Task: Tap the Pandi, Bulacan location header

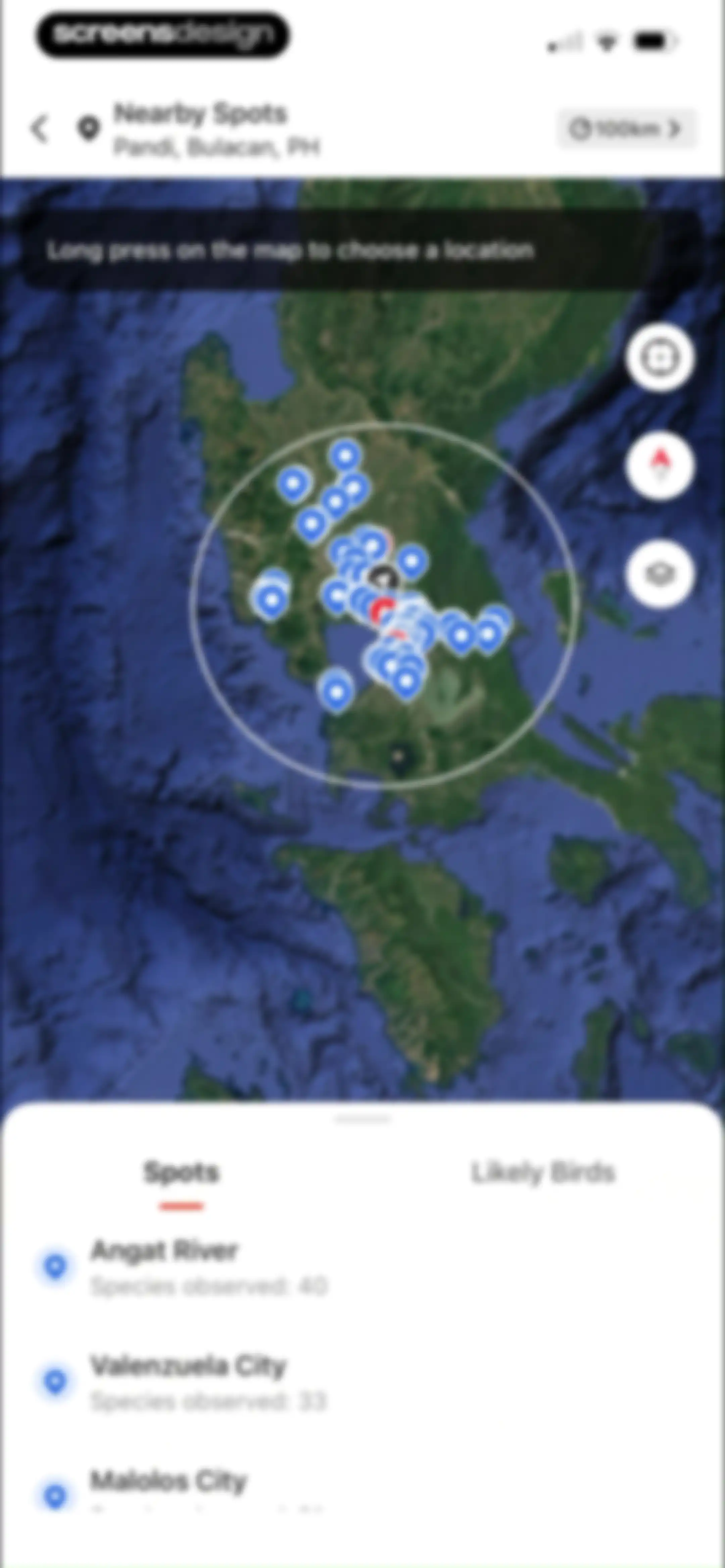Action: [x=200, y=130]
